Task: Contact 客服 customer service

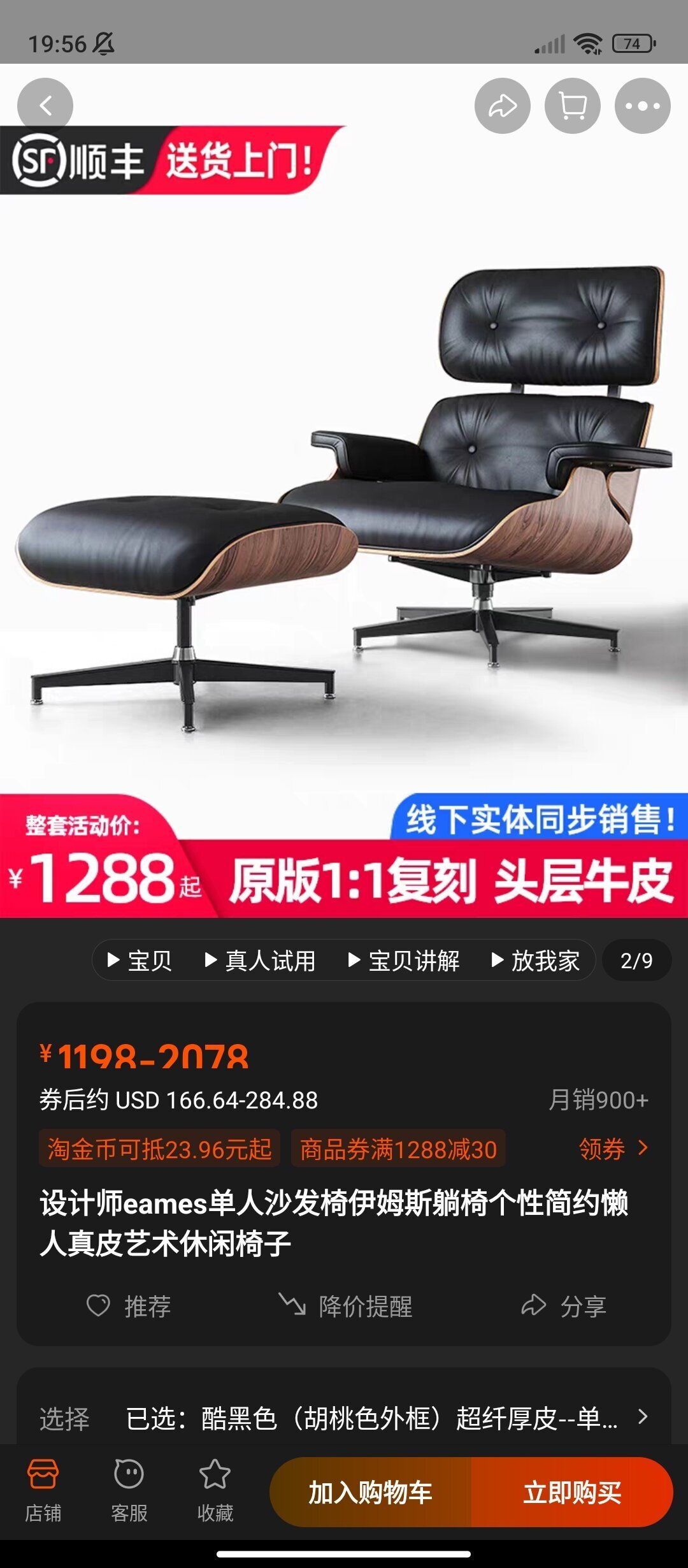Action: [129, 1490]
